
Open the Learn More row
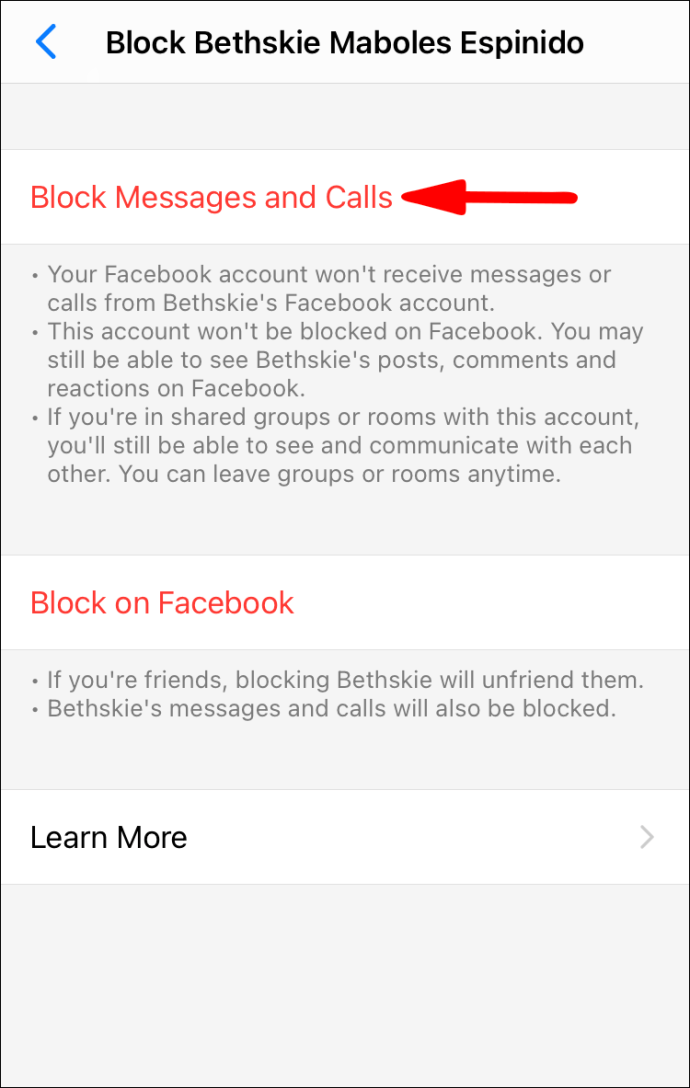[x=344, y=837]
